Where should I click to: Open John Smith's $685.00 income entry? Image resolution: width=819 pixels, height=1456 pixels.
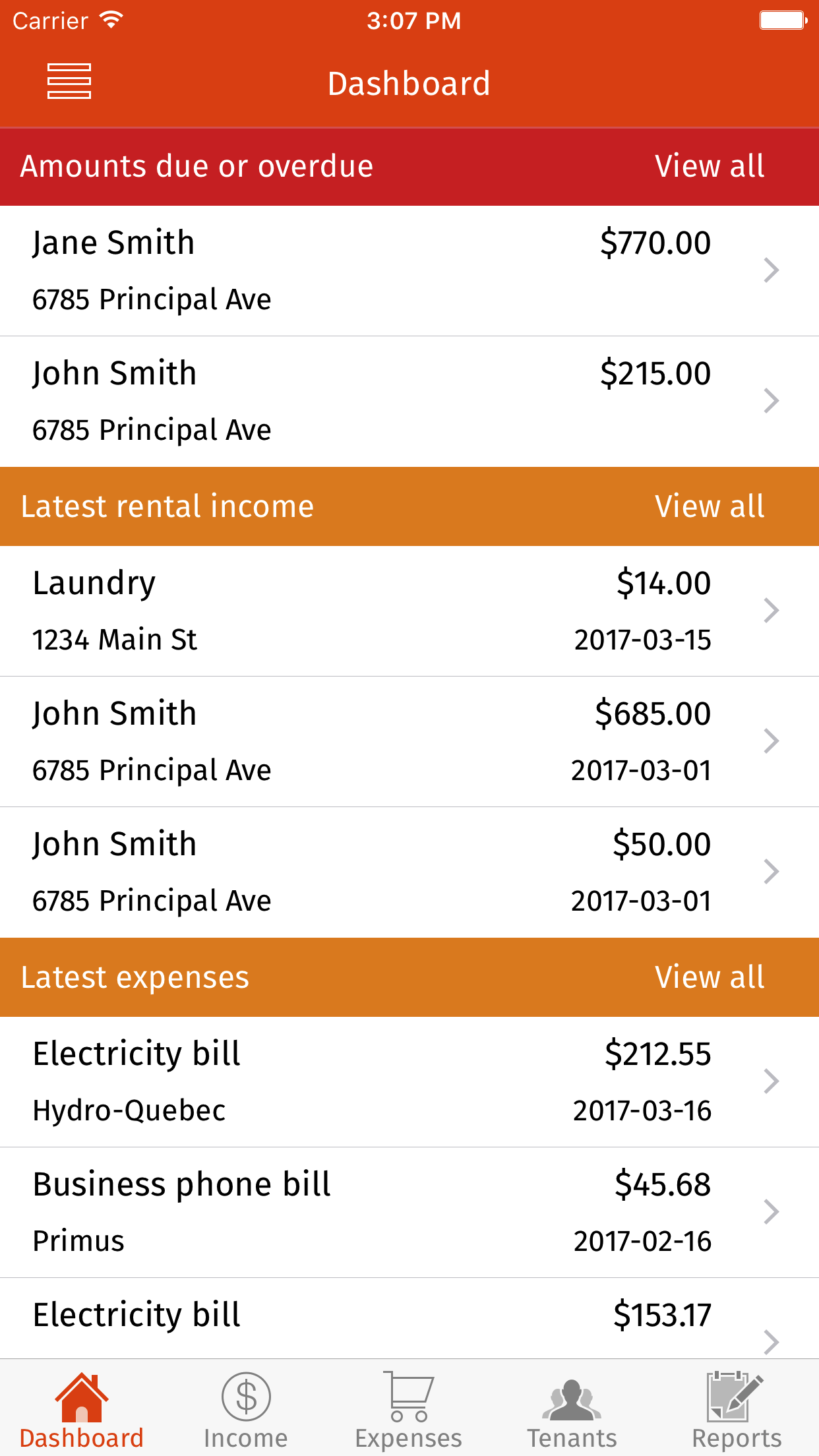(409, 741)
